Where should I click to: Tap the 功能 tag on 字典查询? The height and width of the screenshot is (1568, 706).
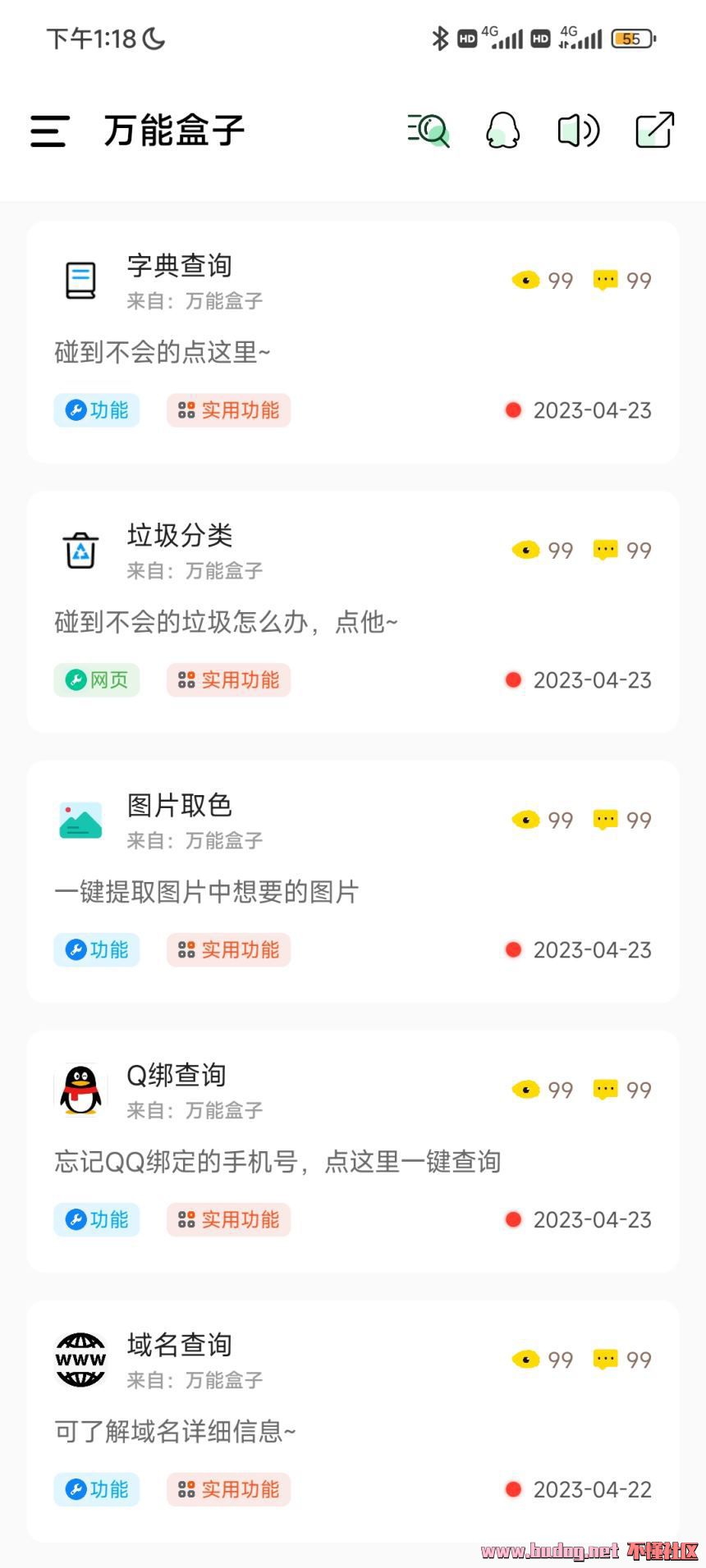click(x=97, y=410)
